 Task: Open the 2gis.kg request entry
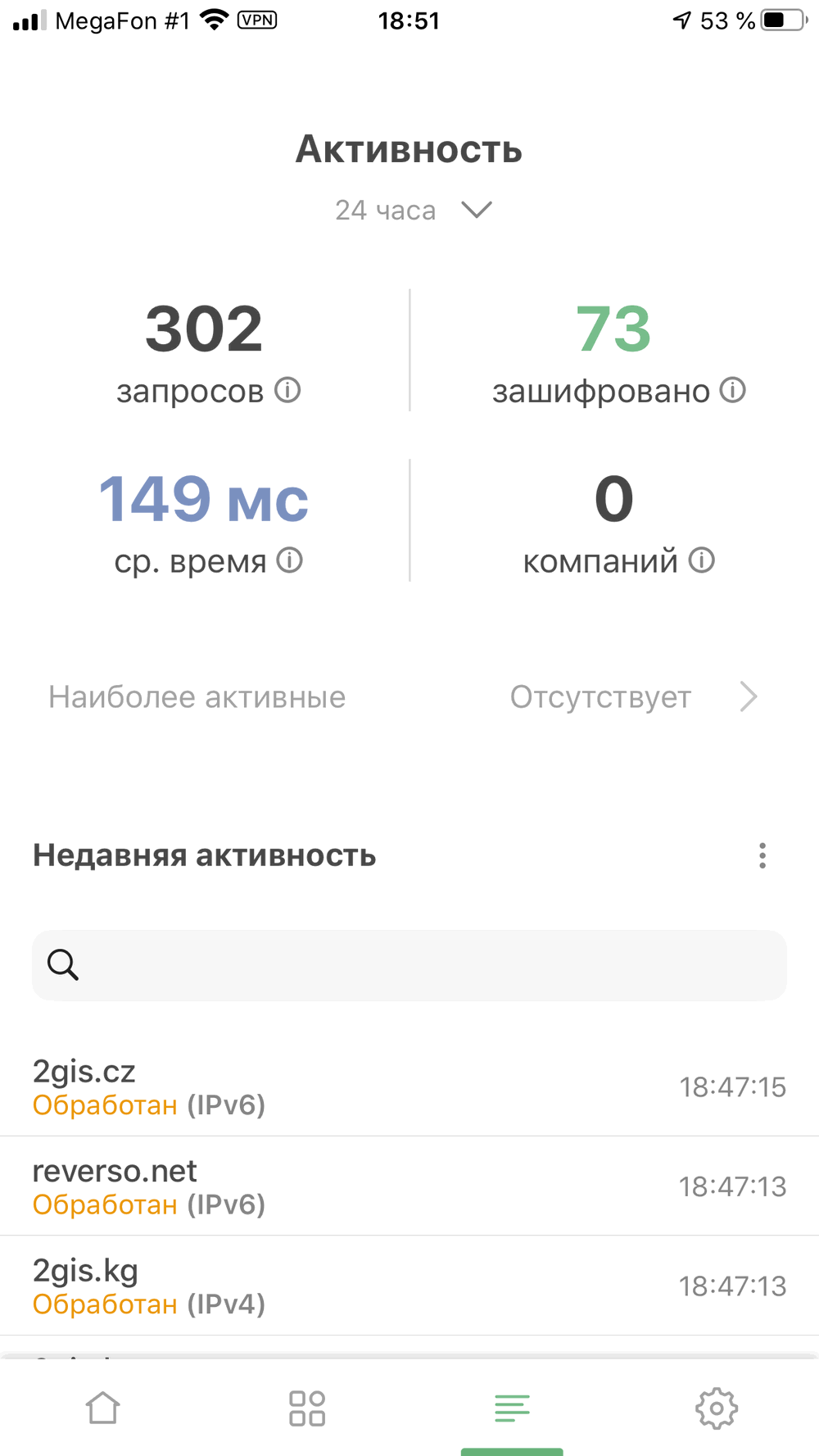click(409, 1286)
